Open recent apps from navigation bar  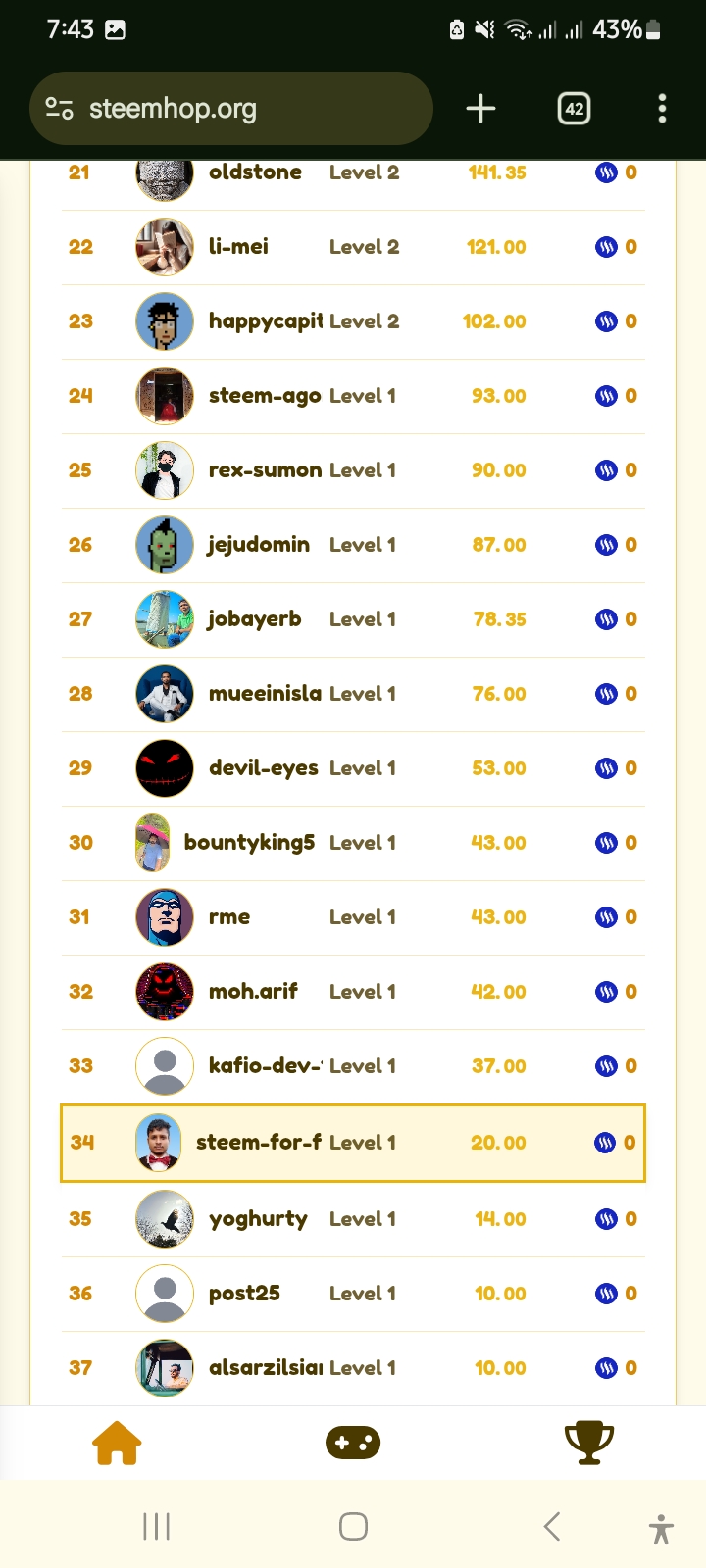point(157,1526)
